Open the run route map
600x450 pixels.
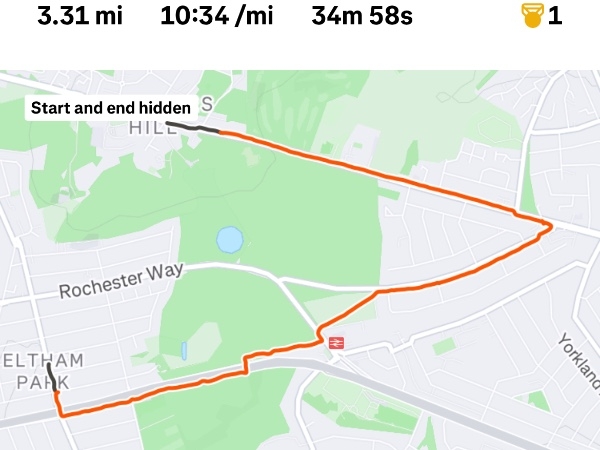tap(300, 260)
